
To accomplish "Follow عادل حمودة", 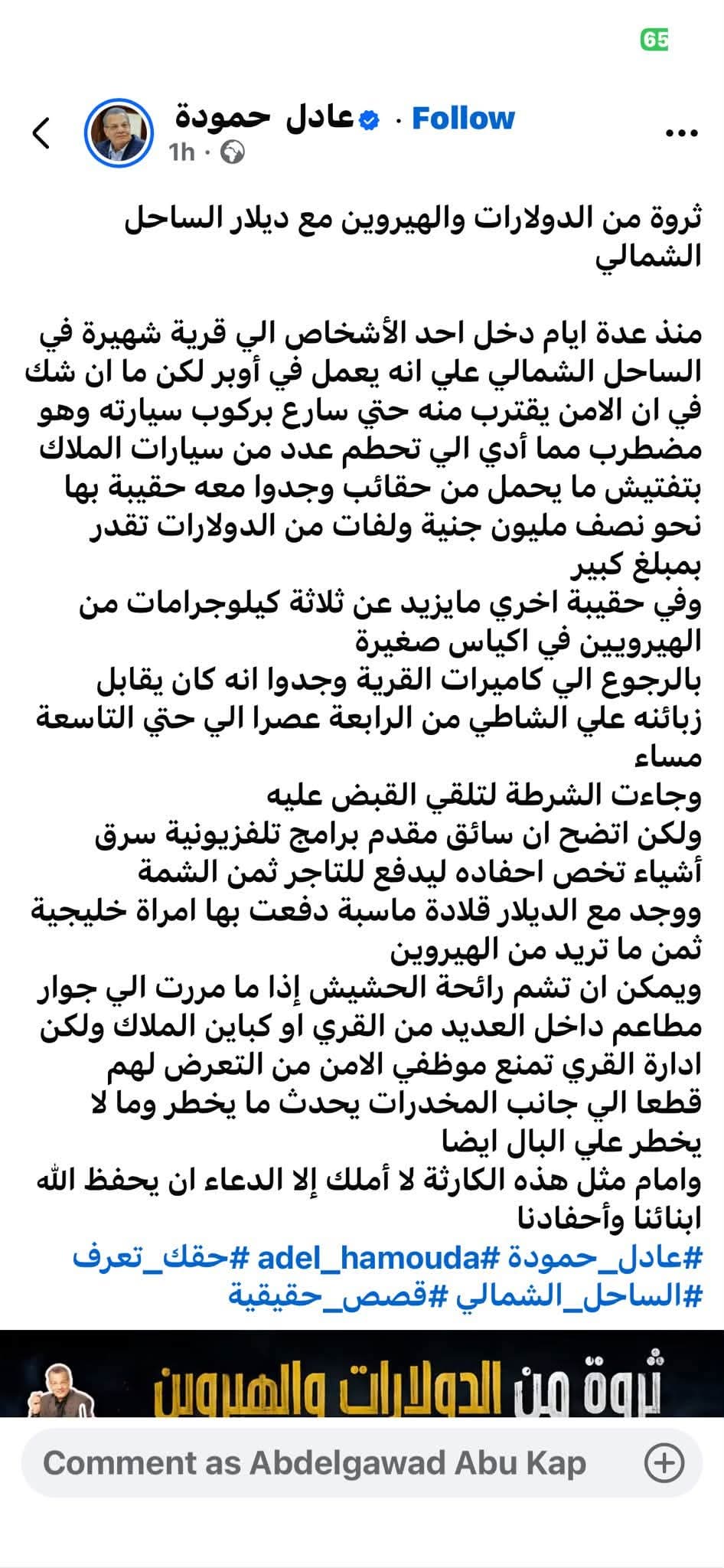I will (x=463, y=119).
